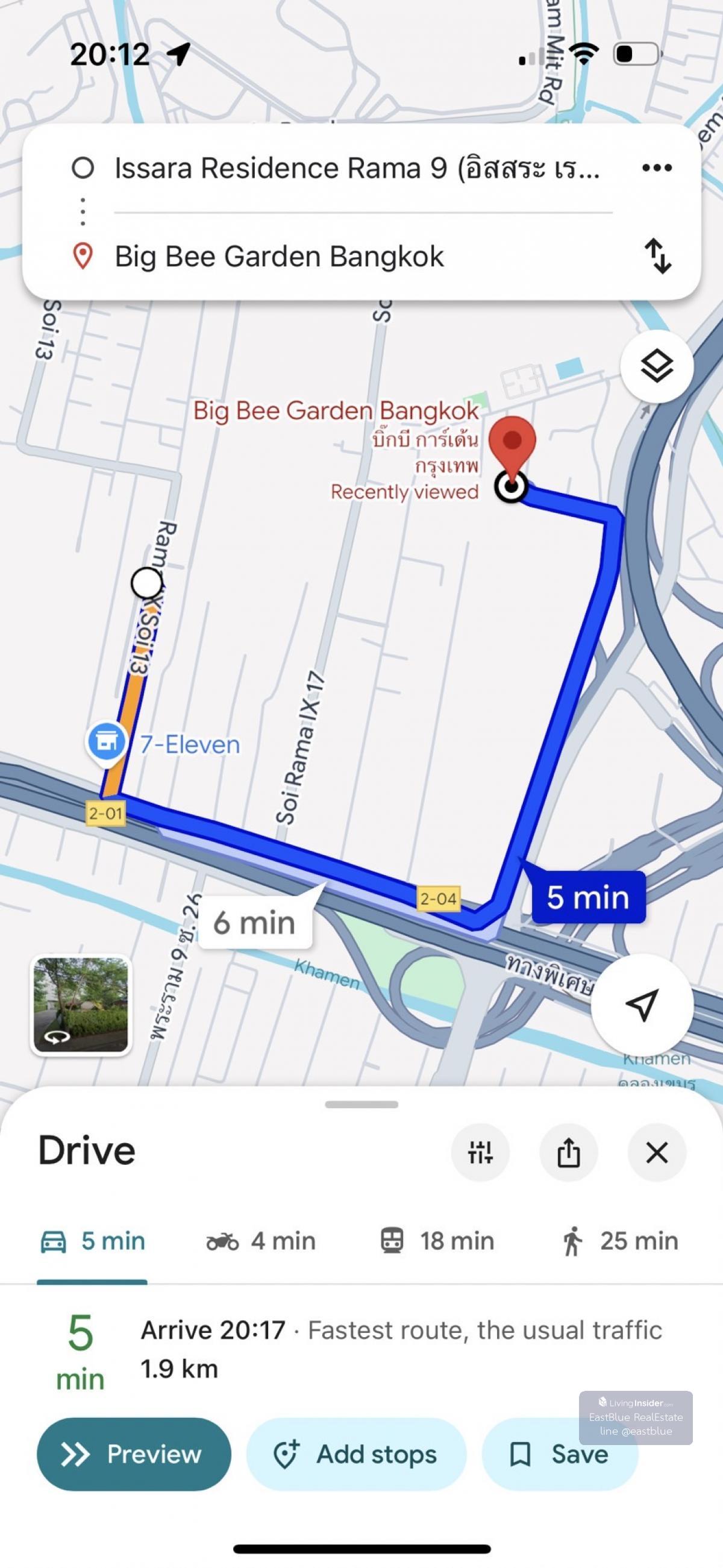The height and width of the screenshot is (1568, 723).
Task: Share these directions
Action: coord(568,1152)
